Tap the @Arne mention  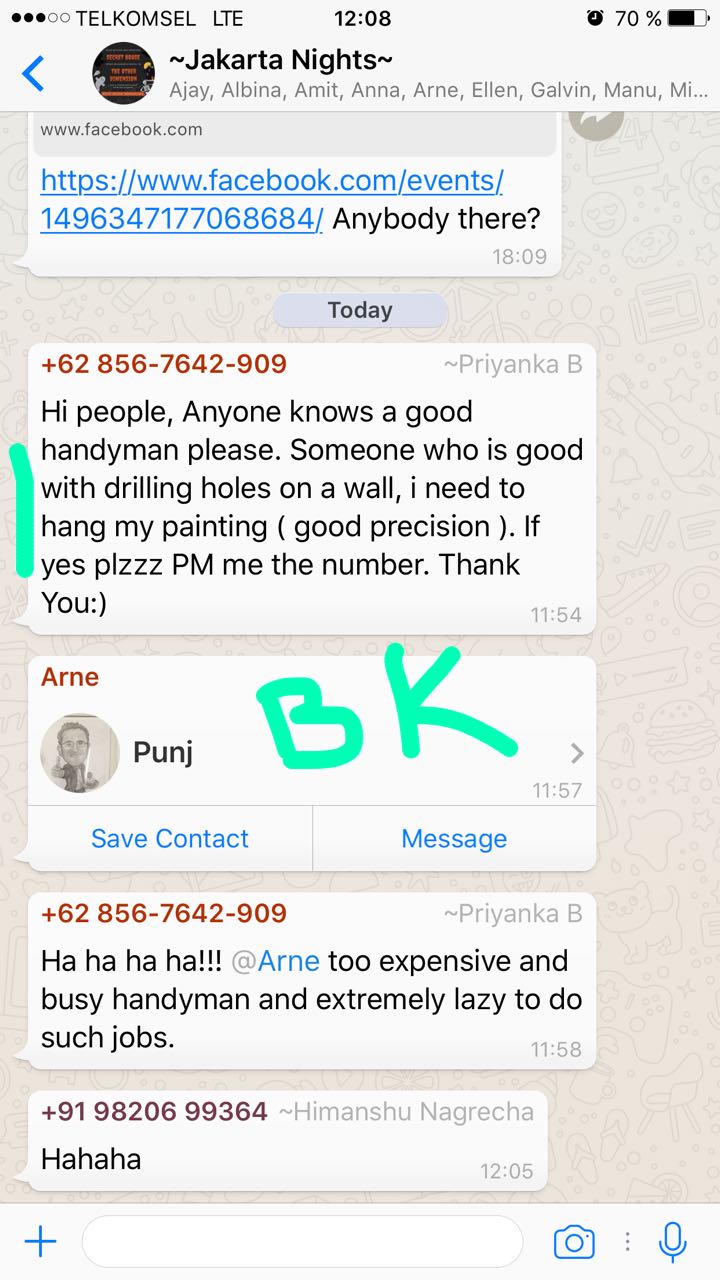pyautogui.click(x=276, y=961)
